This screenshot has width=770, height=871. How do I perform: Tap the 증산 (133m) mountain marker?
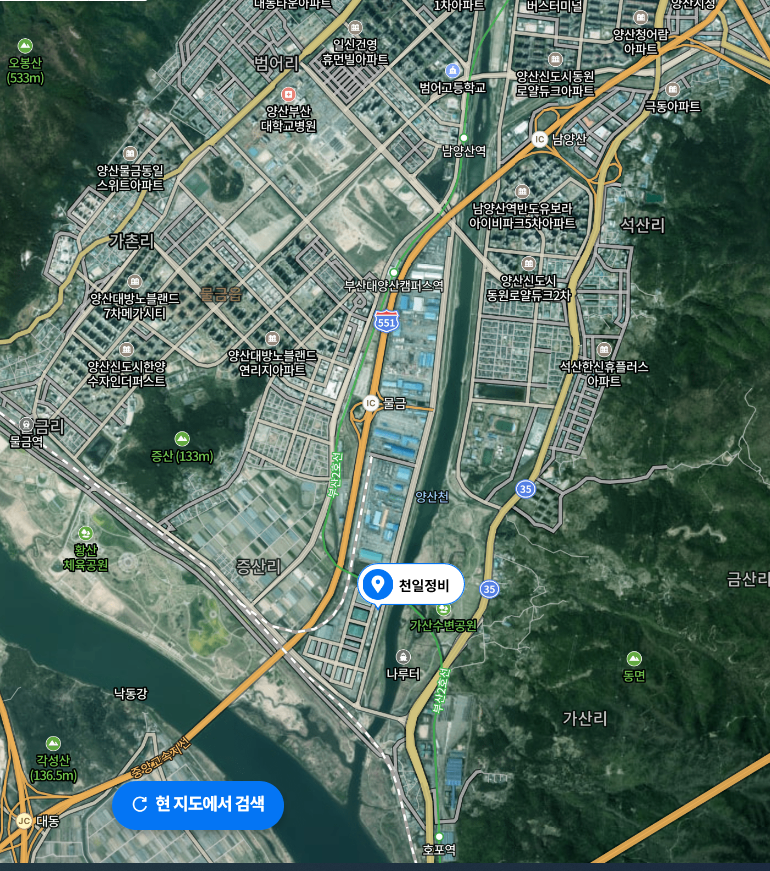coord(182,439)
